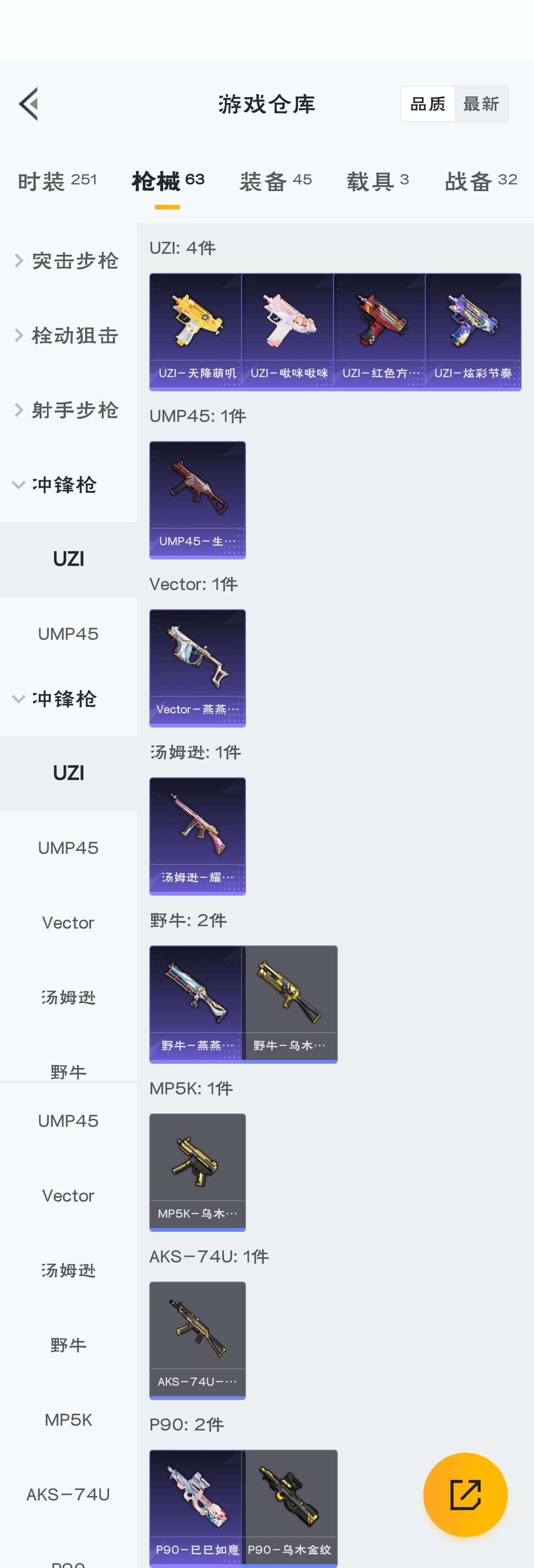Expand the 栓动狙击 category

coord(67,335)
